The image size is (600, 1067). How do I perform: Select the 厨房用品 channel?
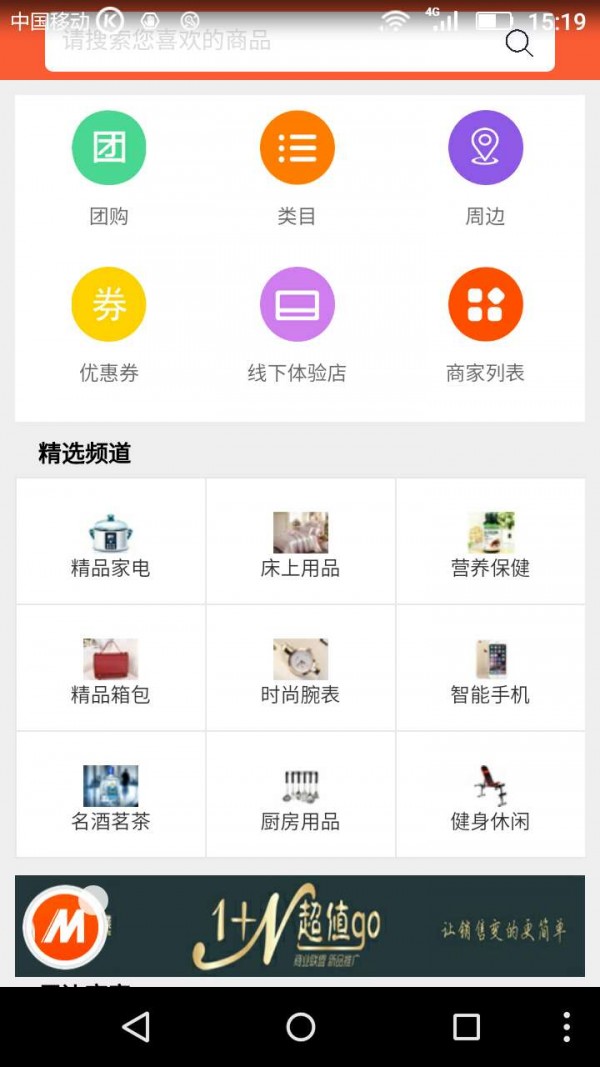pos(300,796)
